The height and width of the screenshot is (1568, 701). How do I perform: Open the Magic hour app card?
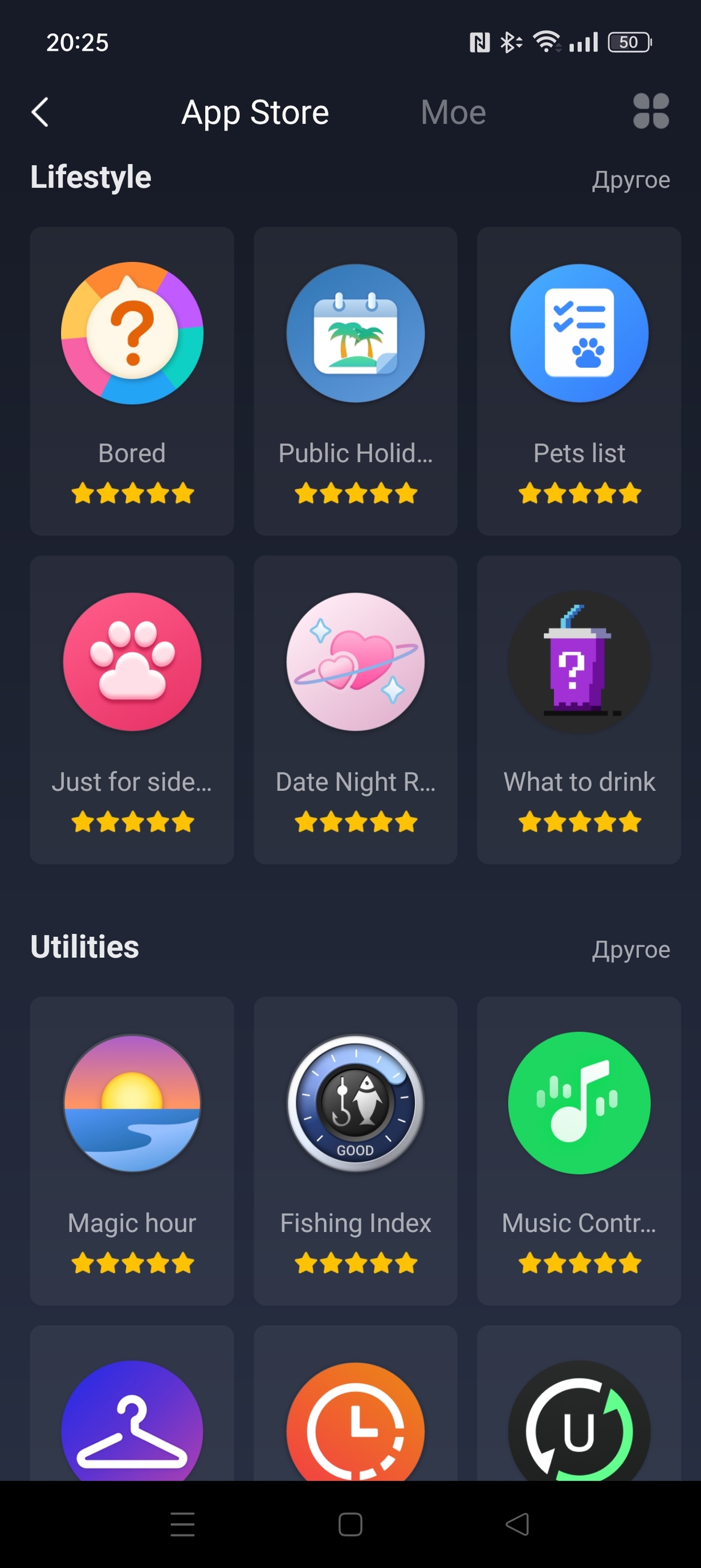132,1151
